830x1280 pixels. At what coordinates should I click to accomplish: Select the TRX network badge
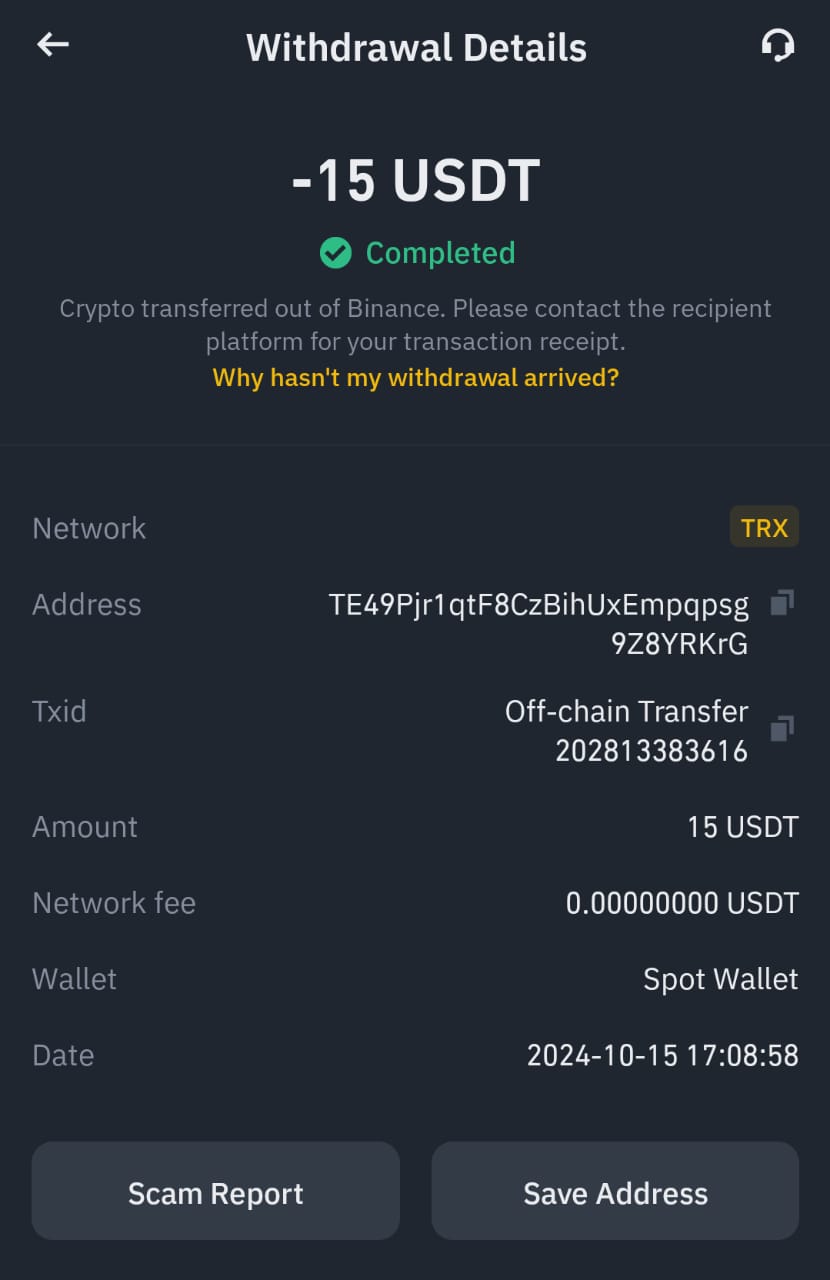(x=764, y=527)
